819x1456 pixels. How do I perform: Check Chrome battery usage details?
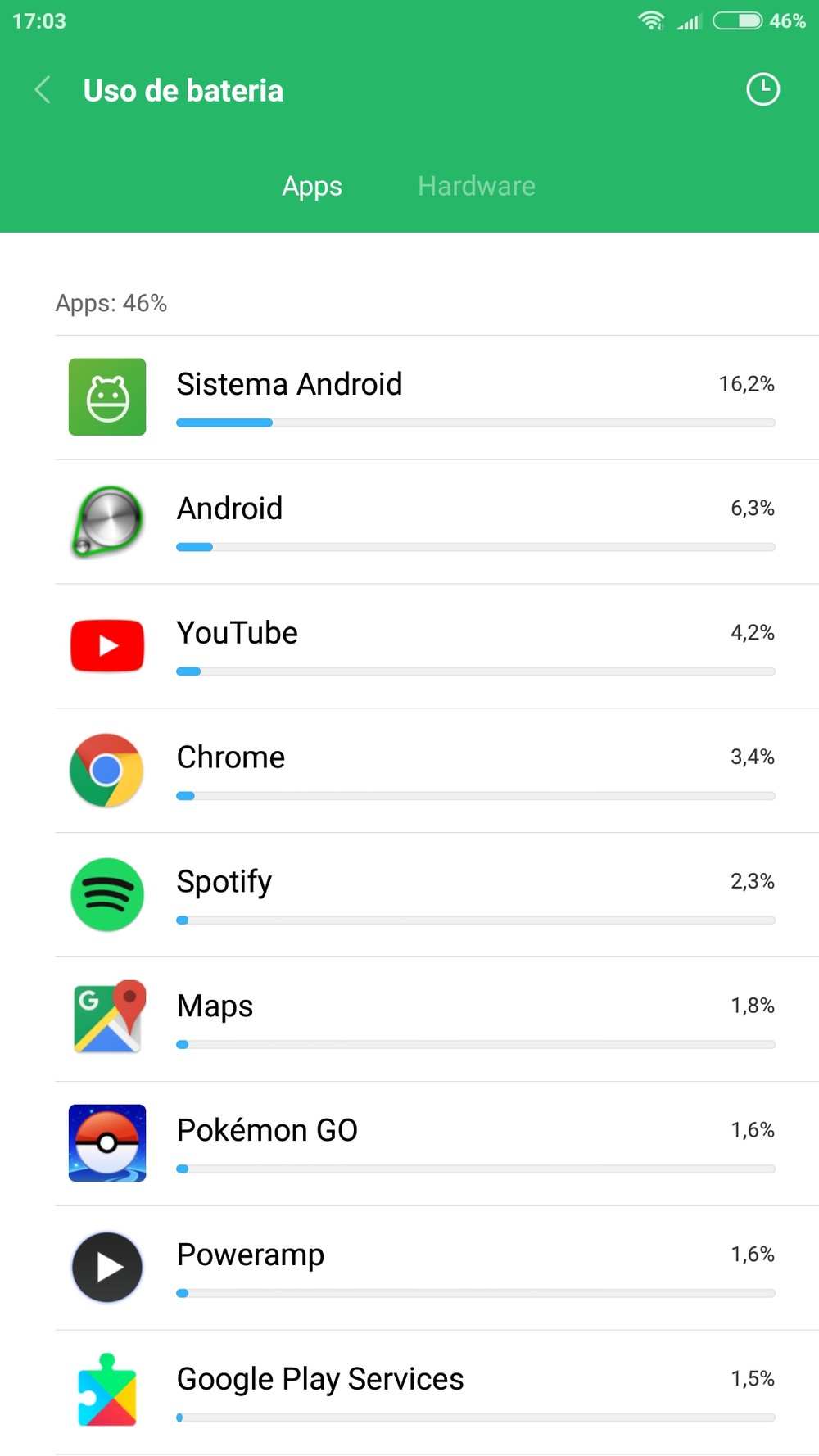click(437, 771)
